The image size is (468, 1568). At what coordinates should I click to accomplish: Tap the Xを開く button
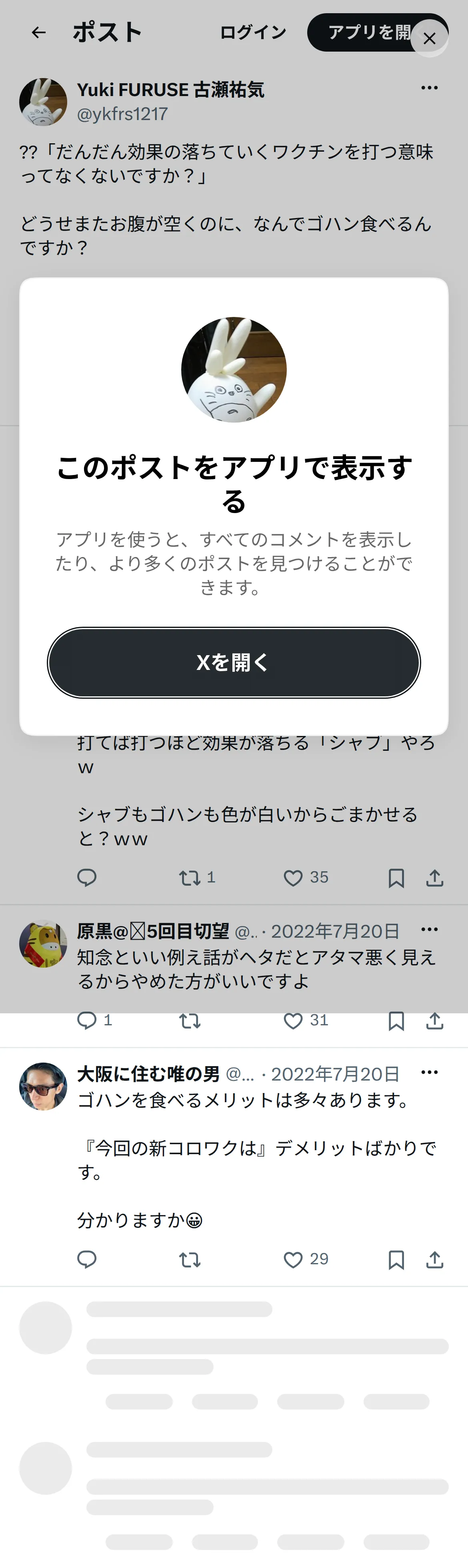(x=234, y=662)
